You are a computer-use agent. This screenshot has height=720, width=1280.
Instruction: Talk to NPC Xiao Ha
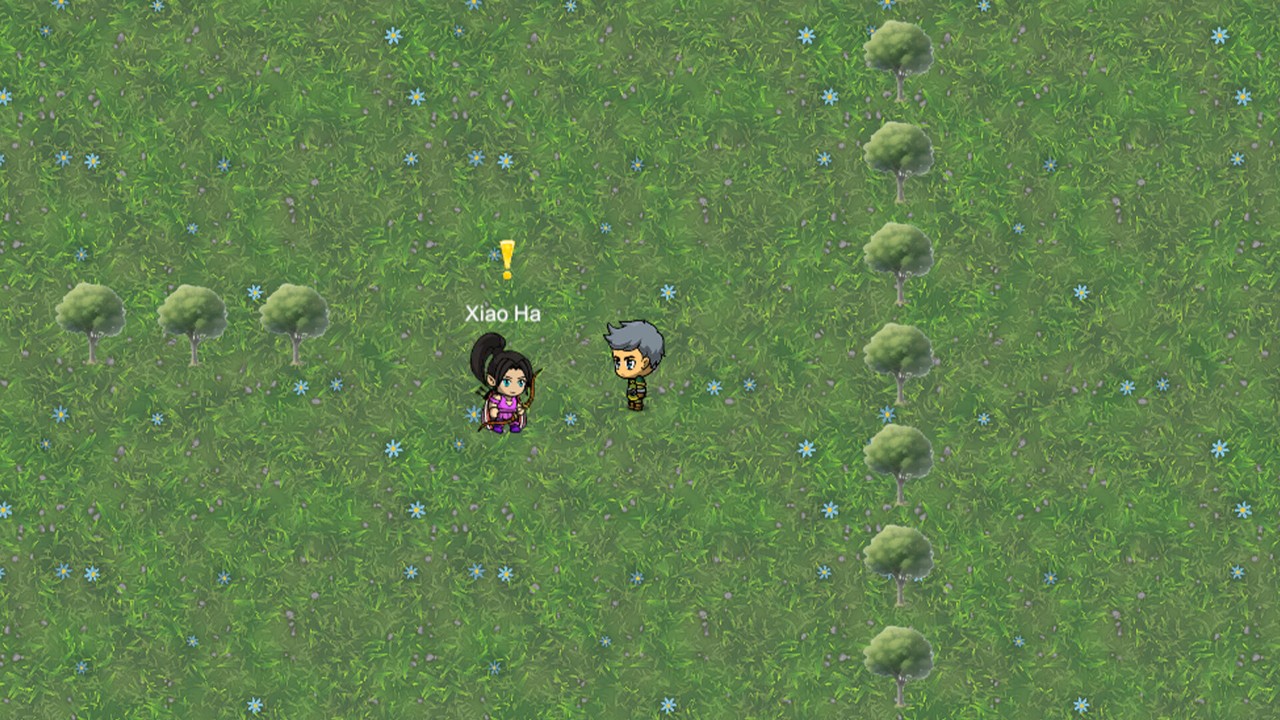click(506, 385)
